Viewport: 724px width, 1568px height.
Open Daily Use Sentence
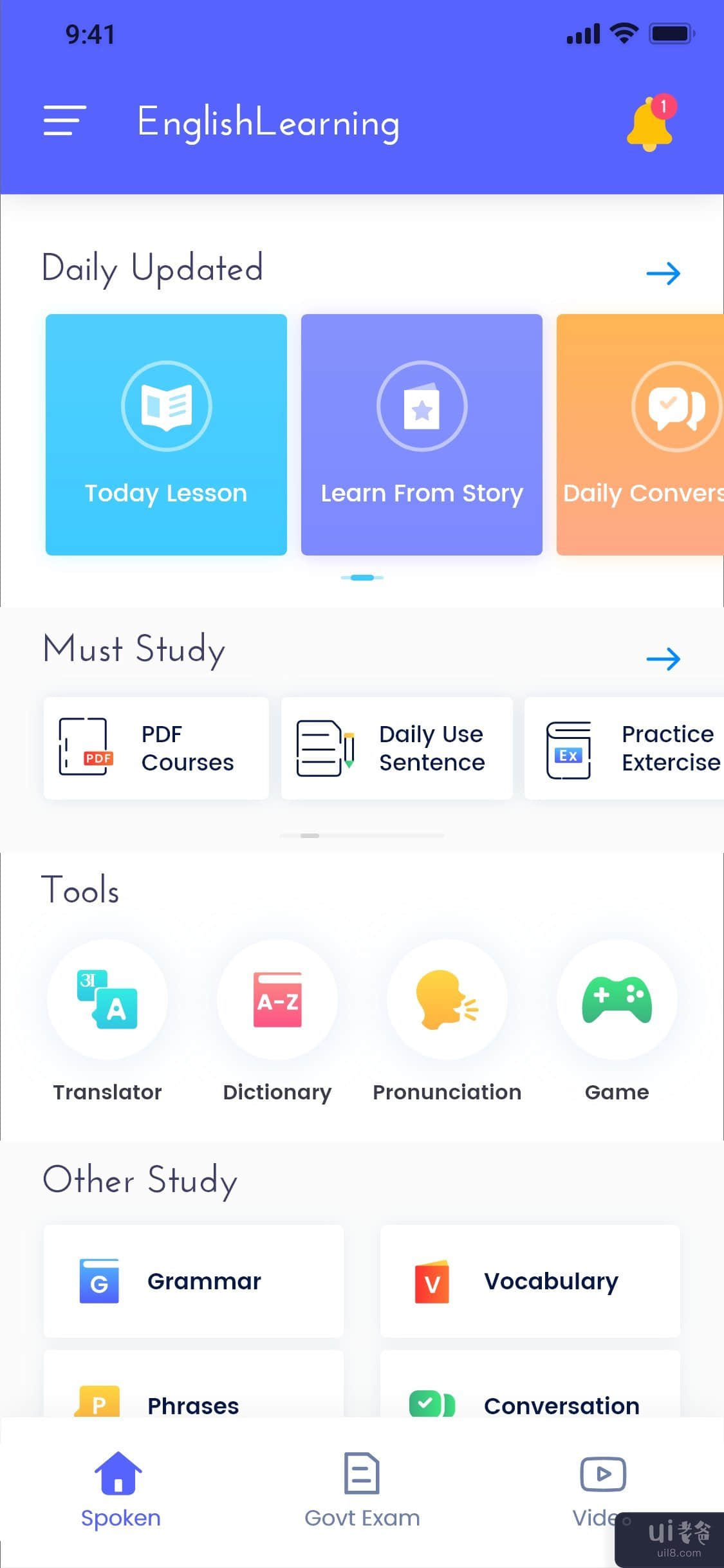tap(396, 748)
